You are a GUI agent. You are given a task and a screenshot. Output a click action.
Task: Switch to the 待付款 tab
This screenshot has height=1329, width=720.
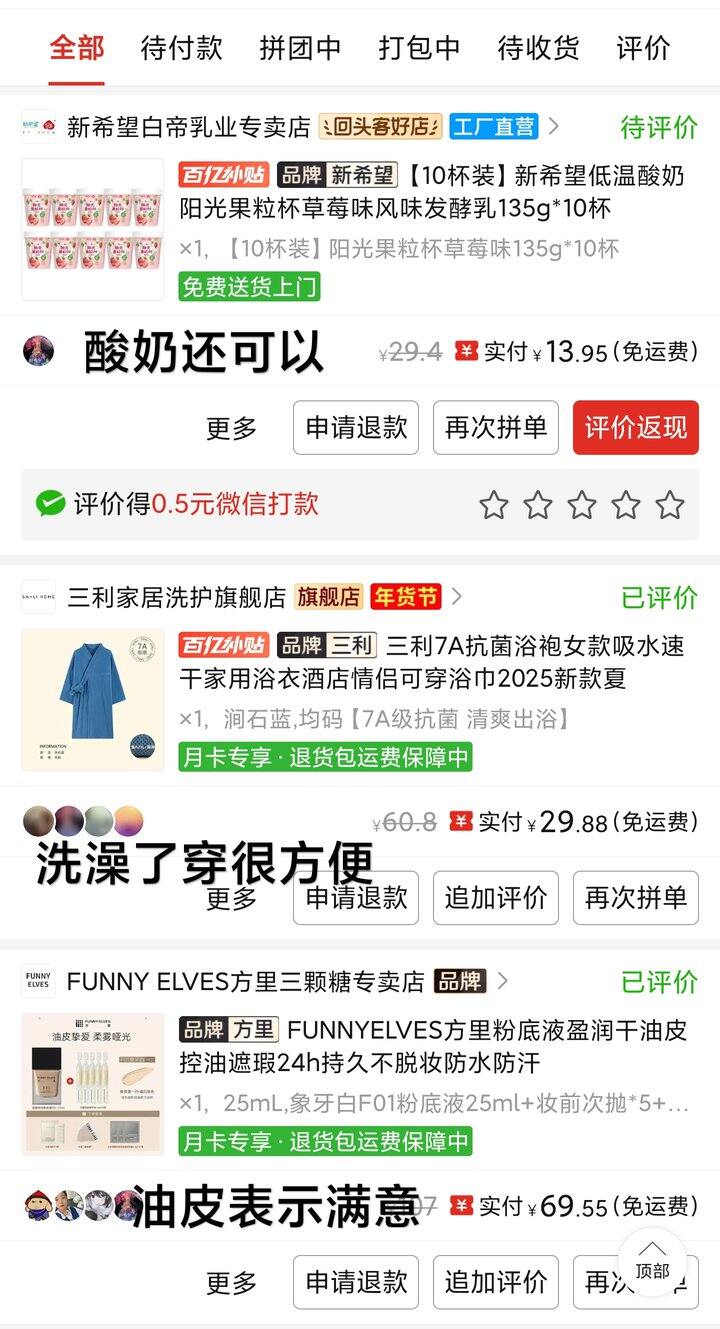click(181, 47)
